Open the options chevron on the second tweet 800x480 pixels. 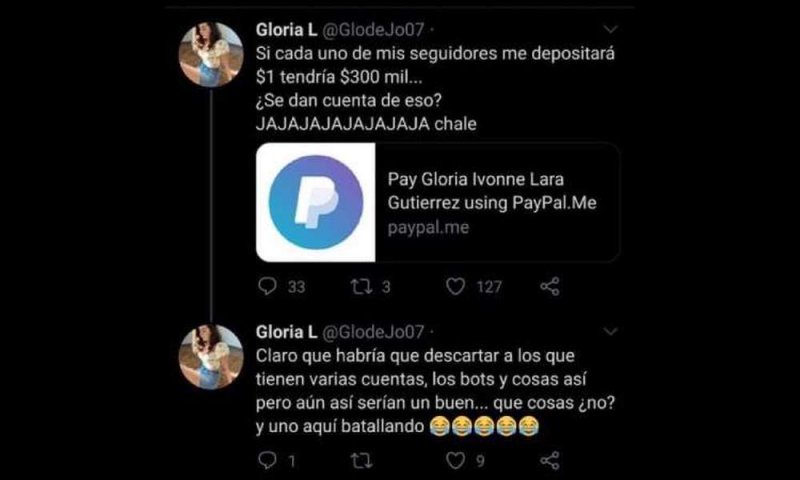[612, 332]
